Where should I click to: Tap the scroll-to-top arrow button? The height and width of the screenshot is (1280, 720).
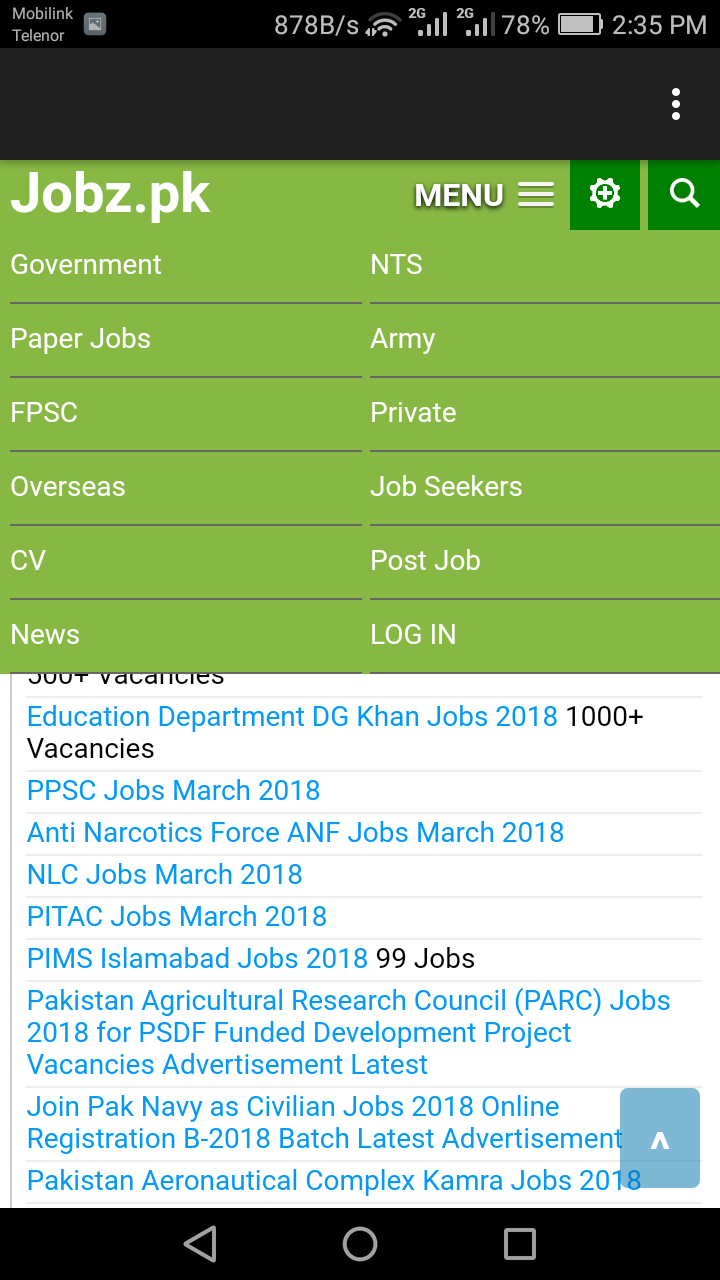coord(659,1138)
